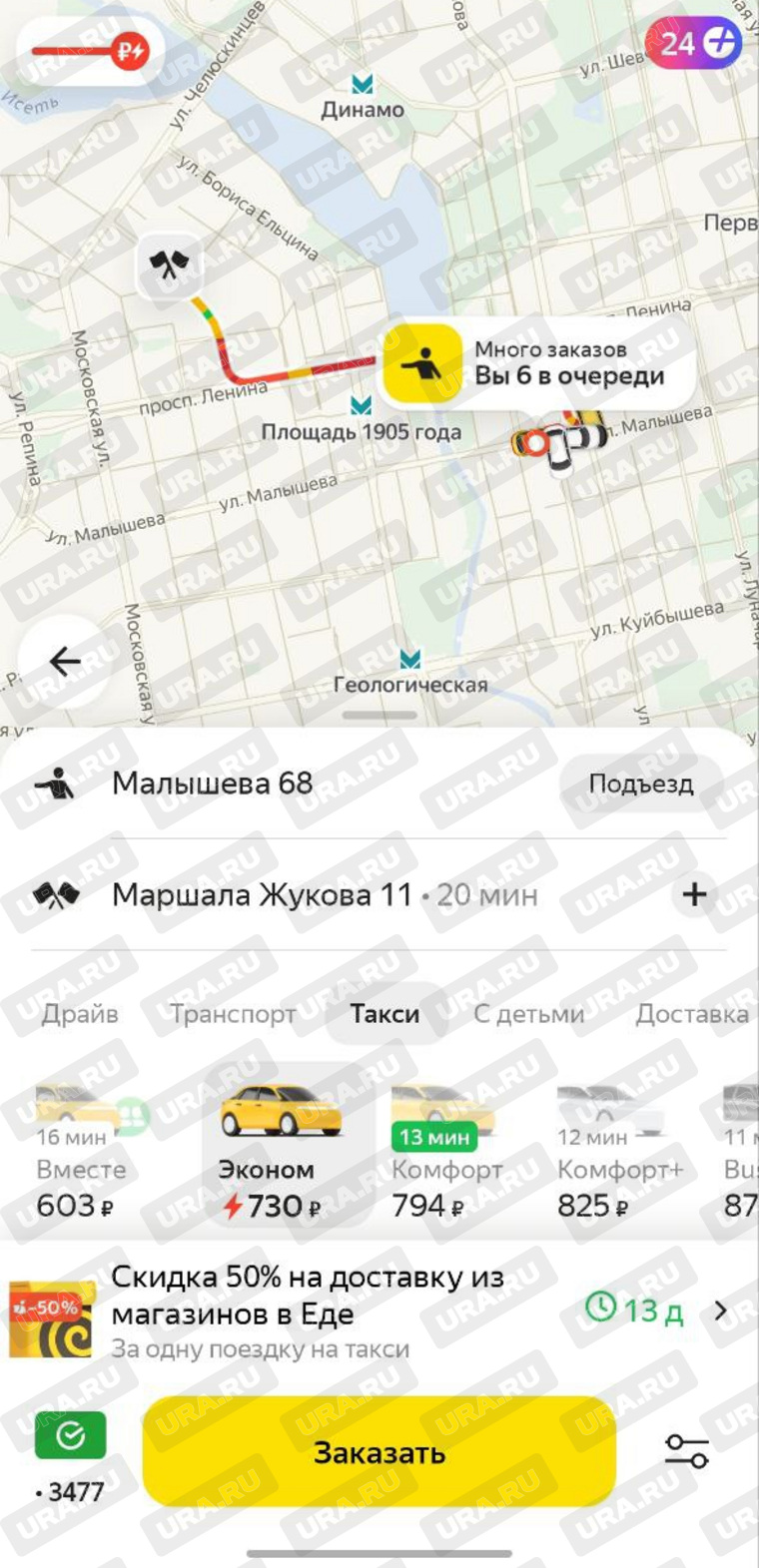The height and width of the screenshot is (1568, 759).
Task: Select the Такси tab
Action: [x=384, y=1014]
